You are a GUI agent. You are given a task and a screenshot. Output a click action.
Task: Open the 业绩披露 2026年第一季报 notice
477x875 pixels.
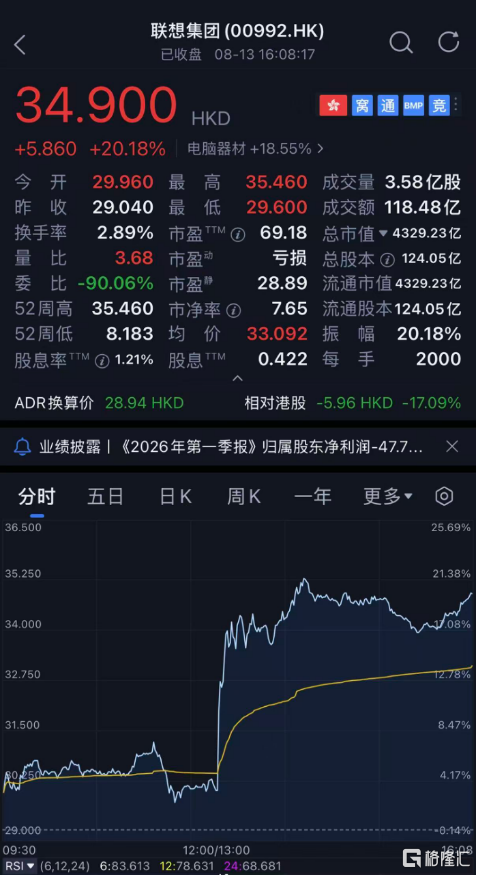[231, 446]
